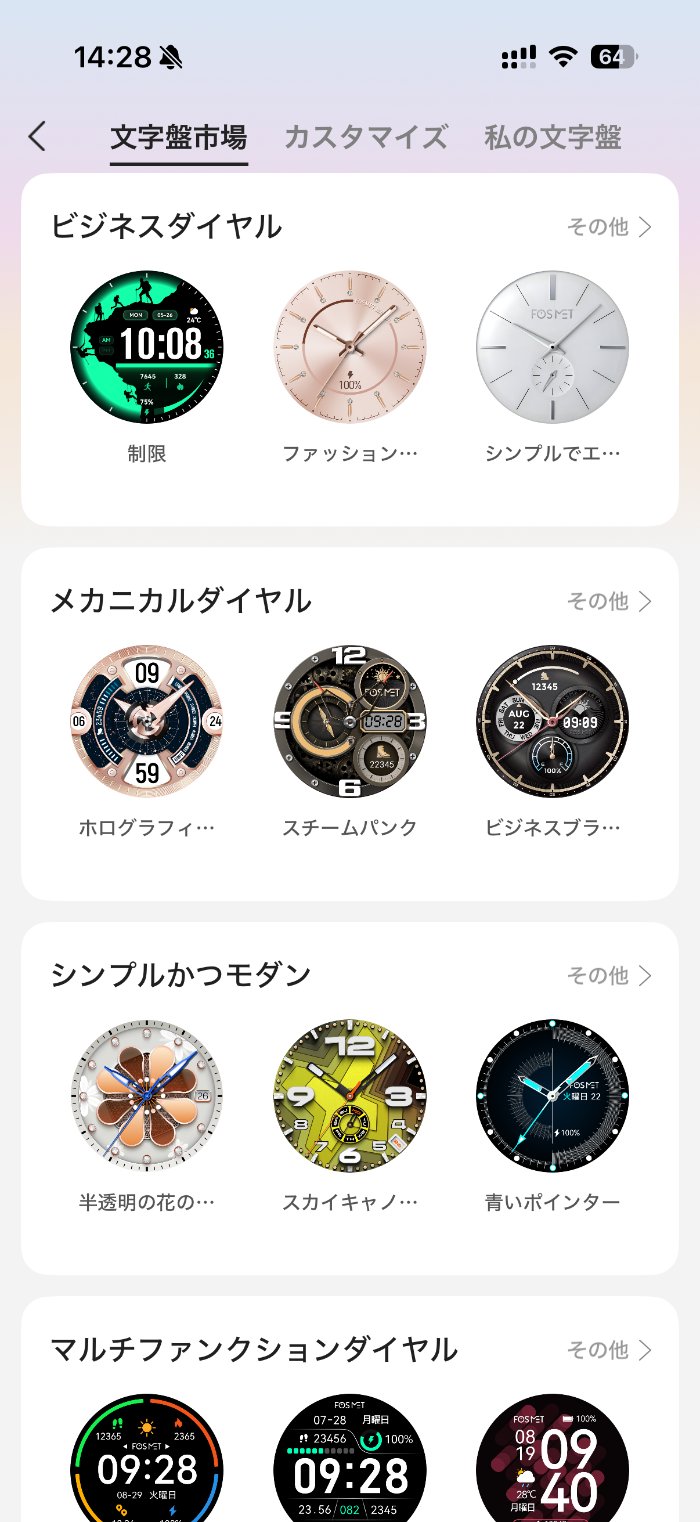This screenshot has width=700, height=1522.
Task: View その他 for ビジネスダイヤル
Action: click(x=609, y=227)
